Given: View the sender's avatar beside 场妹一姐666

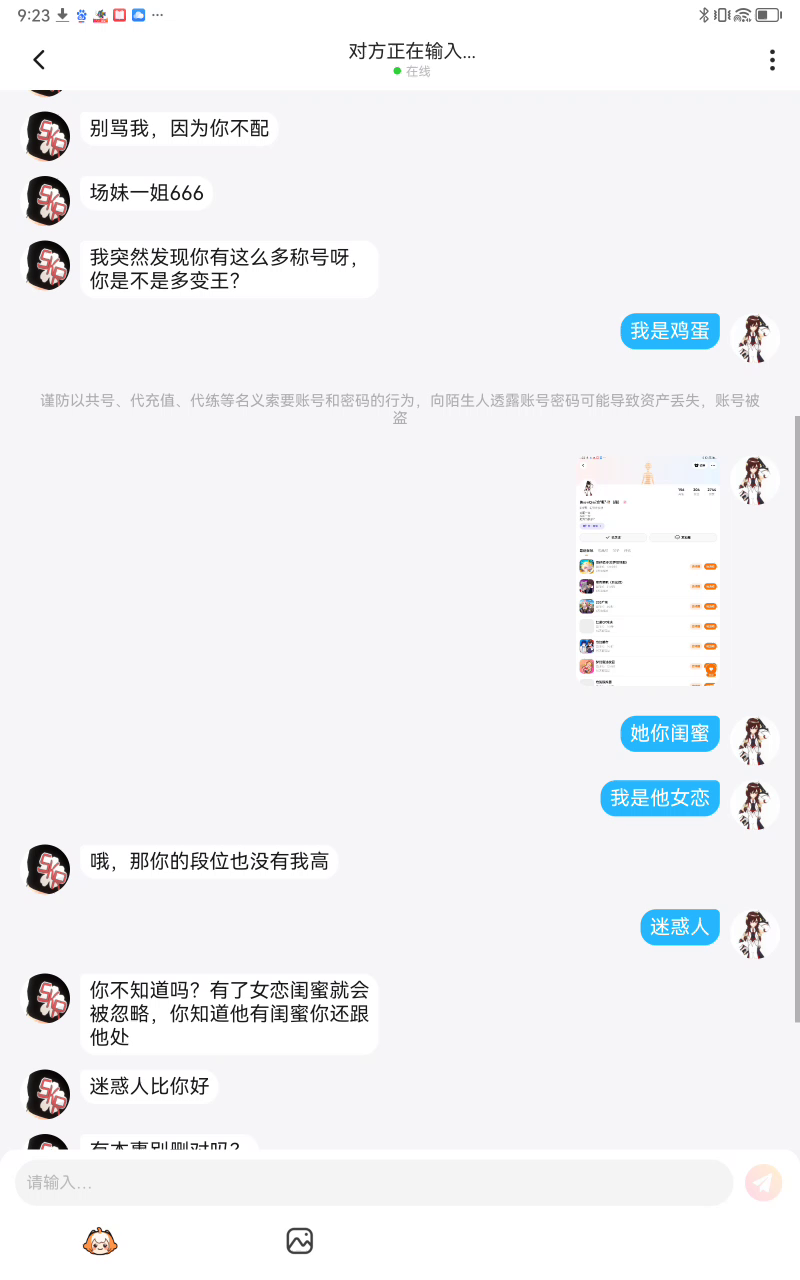Looking at the screenshot, I should coord(47,200).
